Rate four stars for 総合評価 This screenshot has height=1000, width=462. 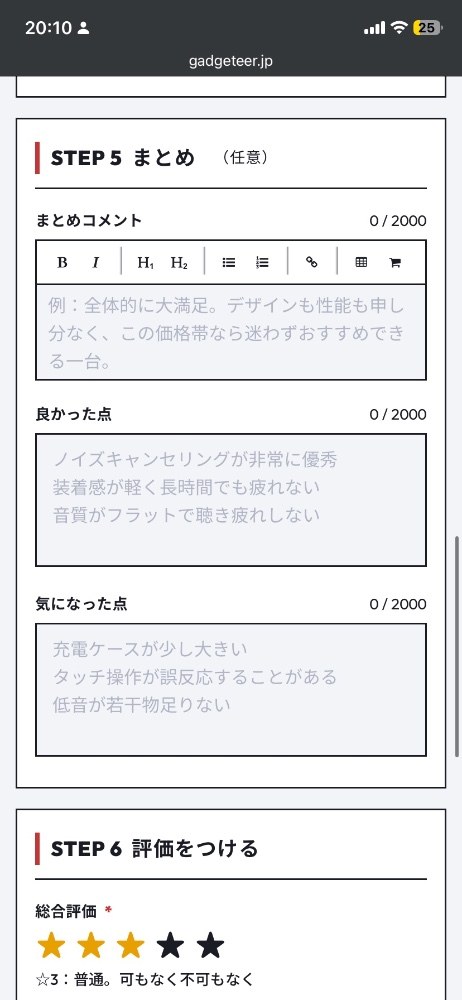point(170,945)
